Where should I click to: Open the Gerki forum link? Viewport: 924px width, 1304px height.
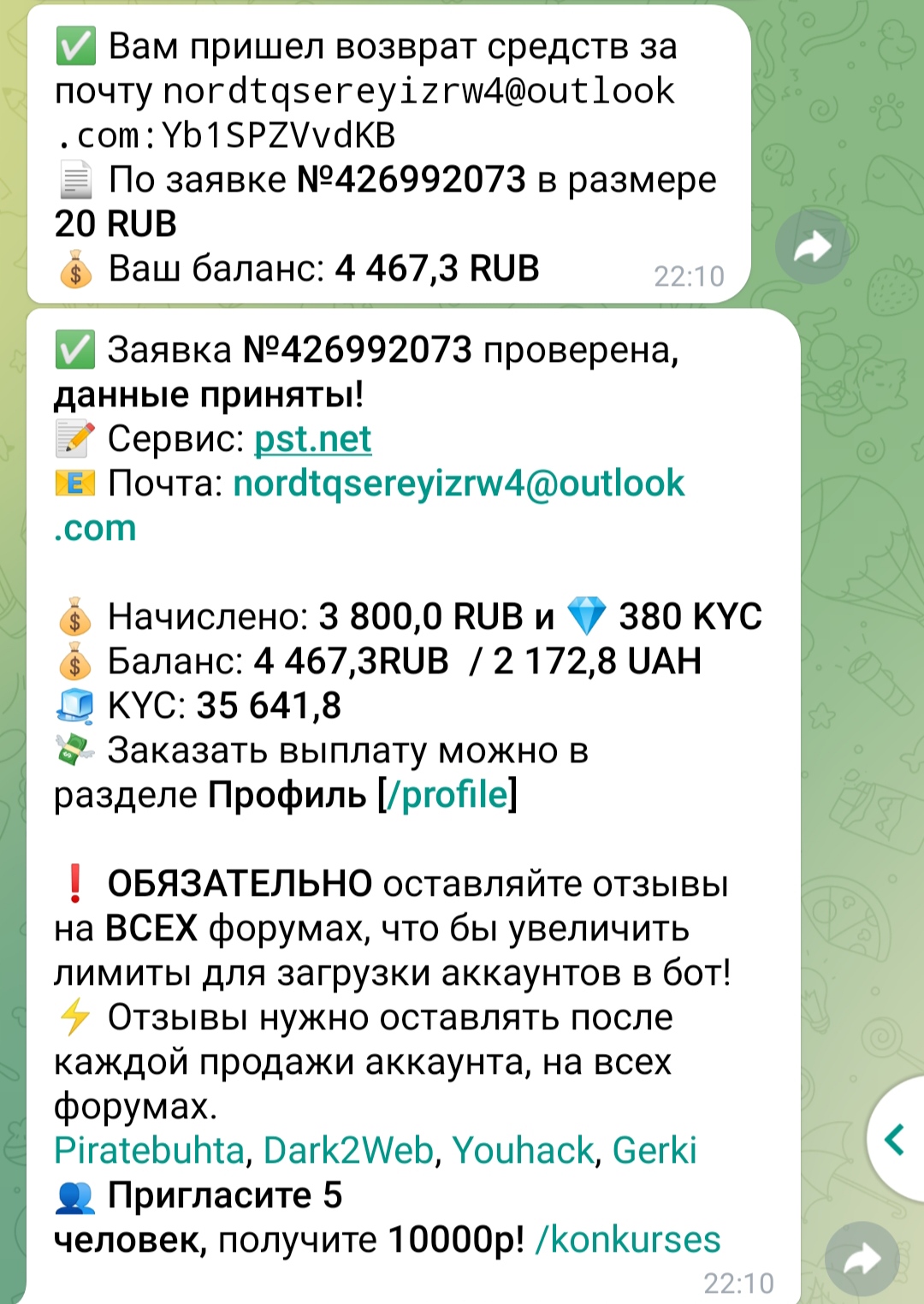[654, 1151]
